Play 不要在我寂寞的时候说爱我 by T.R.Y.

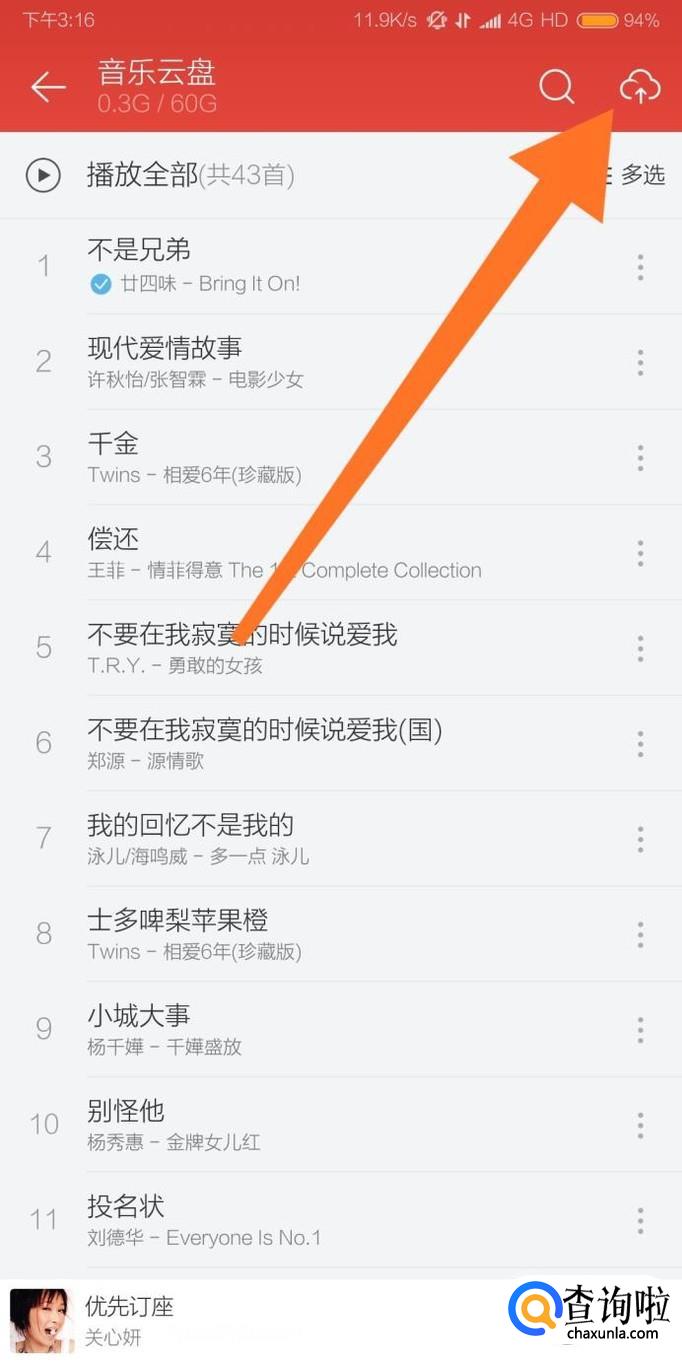click(300, 647)
